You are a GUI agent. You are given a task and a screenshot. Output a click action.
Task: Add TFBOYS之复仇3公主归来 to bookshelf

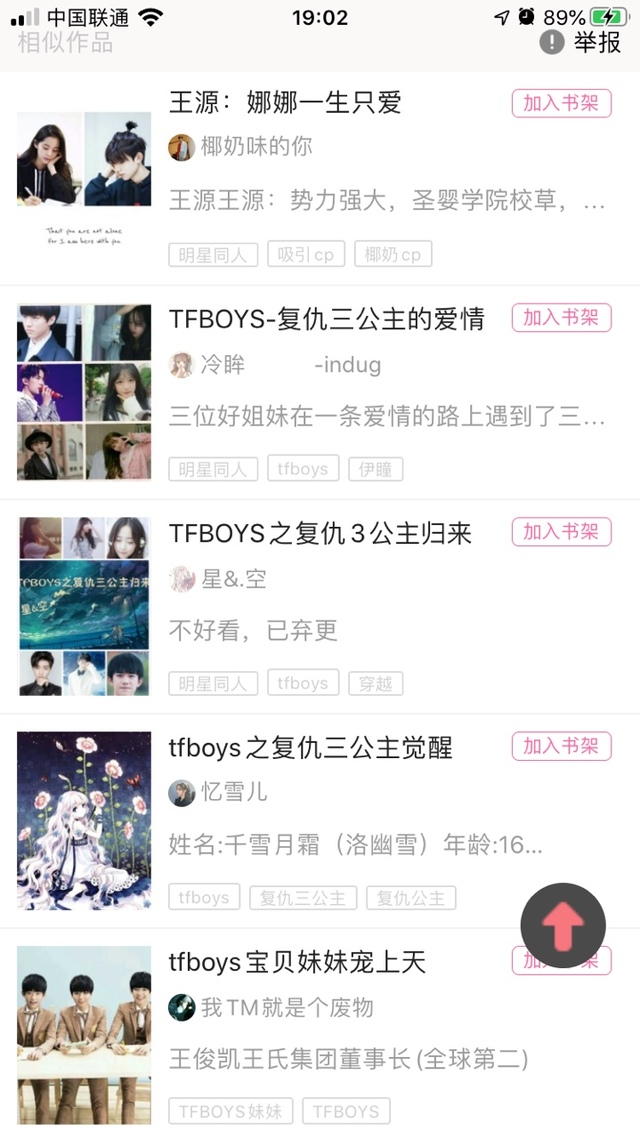561,532
